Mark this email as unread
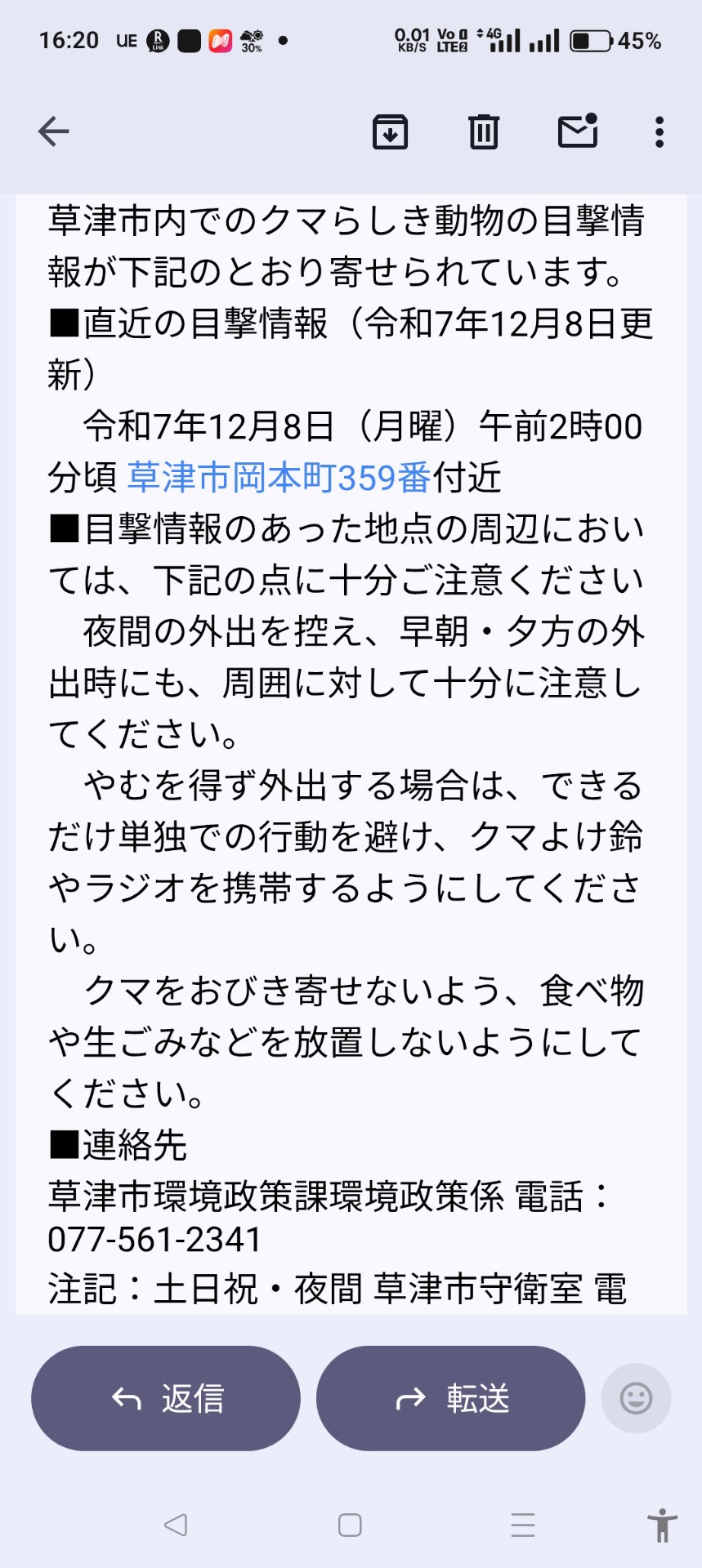Viewport: 702px width, 1568px height. pos(578,131)
